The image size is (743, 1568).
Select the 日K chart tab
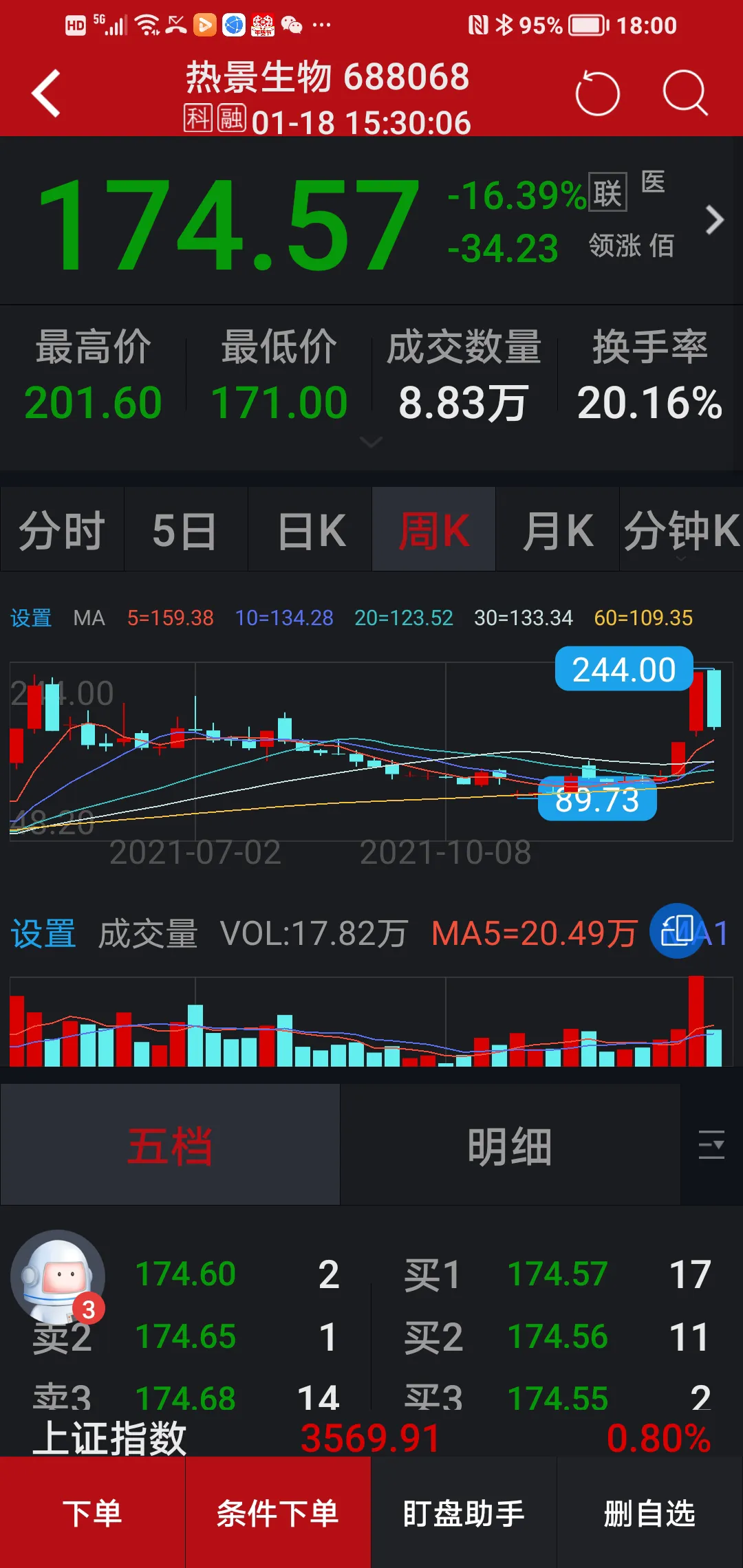coord(310,530)
